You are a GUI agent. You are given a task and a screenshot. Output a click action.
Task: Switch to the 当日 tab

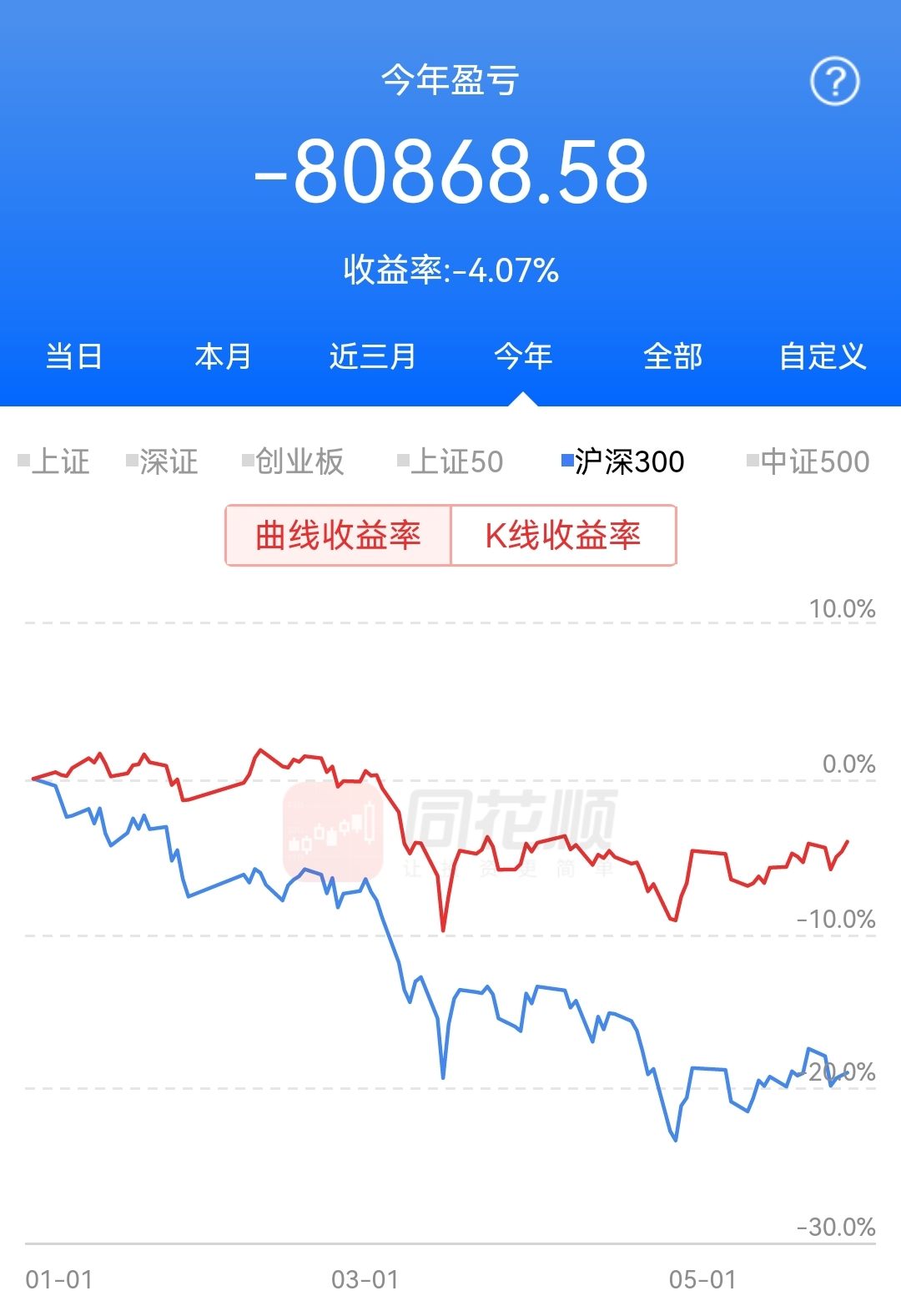tap(74, 356)
